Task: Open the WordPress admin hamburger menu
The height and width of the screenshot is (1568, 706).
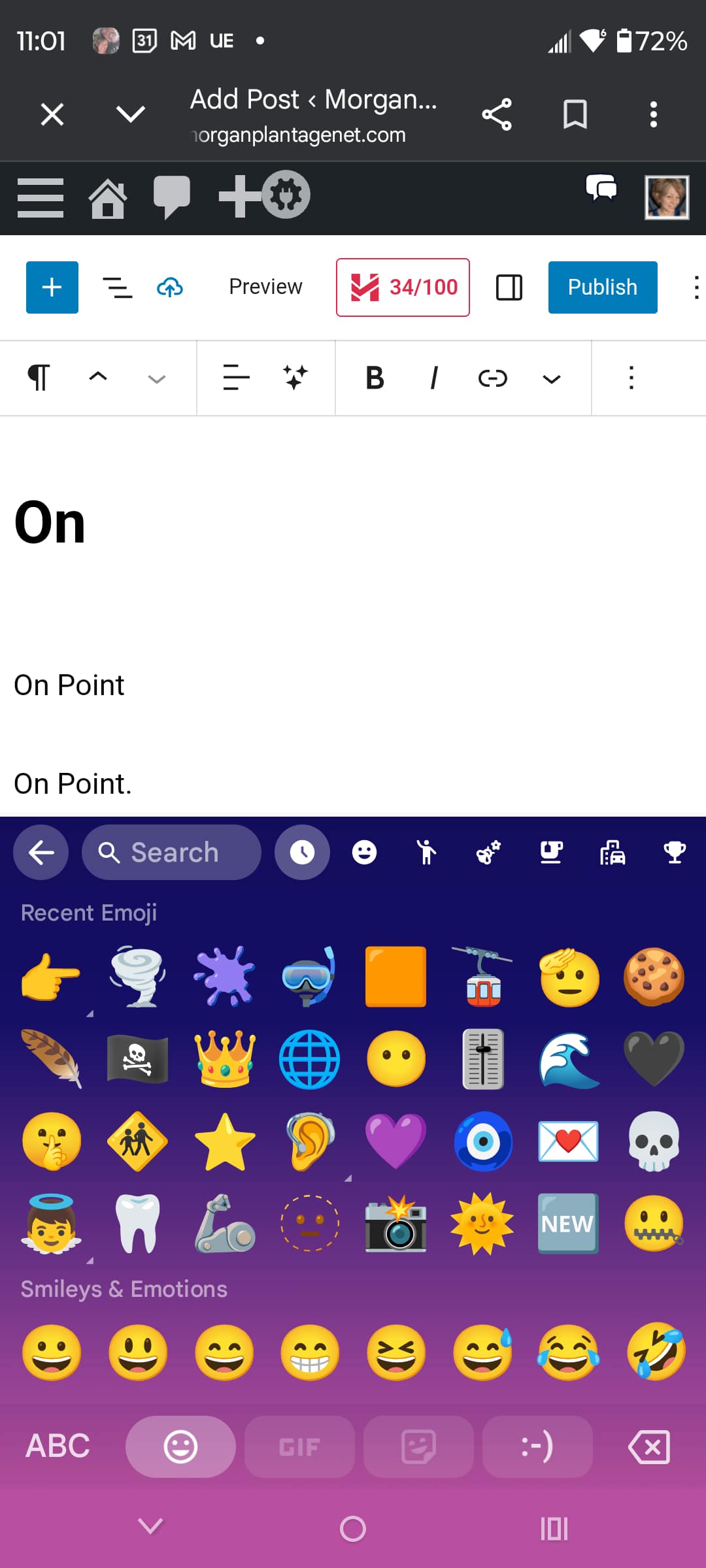Action: point(41,197)
